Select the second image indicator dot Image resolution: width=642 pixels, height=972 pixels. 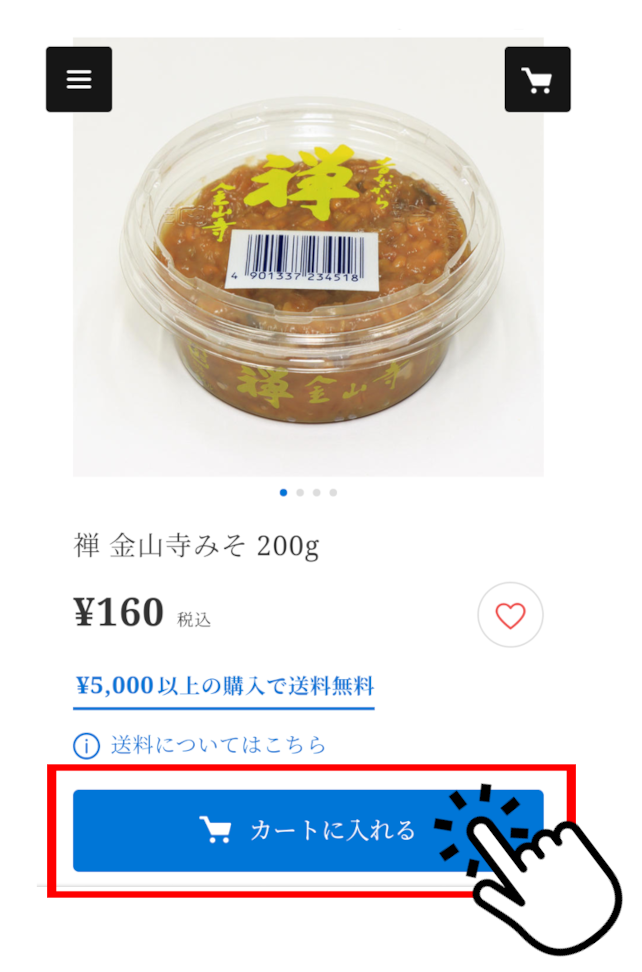[x=301, y=493]
